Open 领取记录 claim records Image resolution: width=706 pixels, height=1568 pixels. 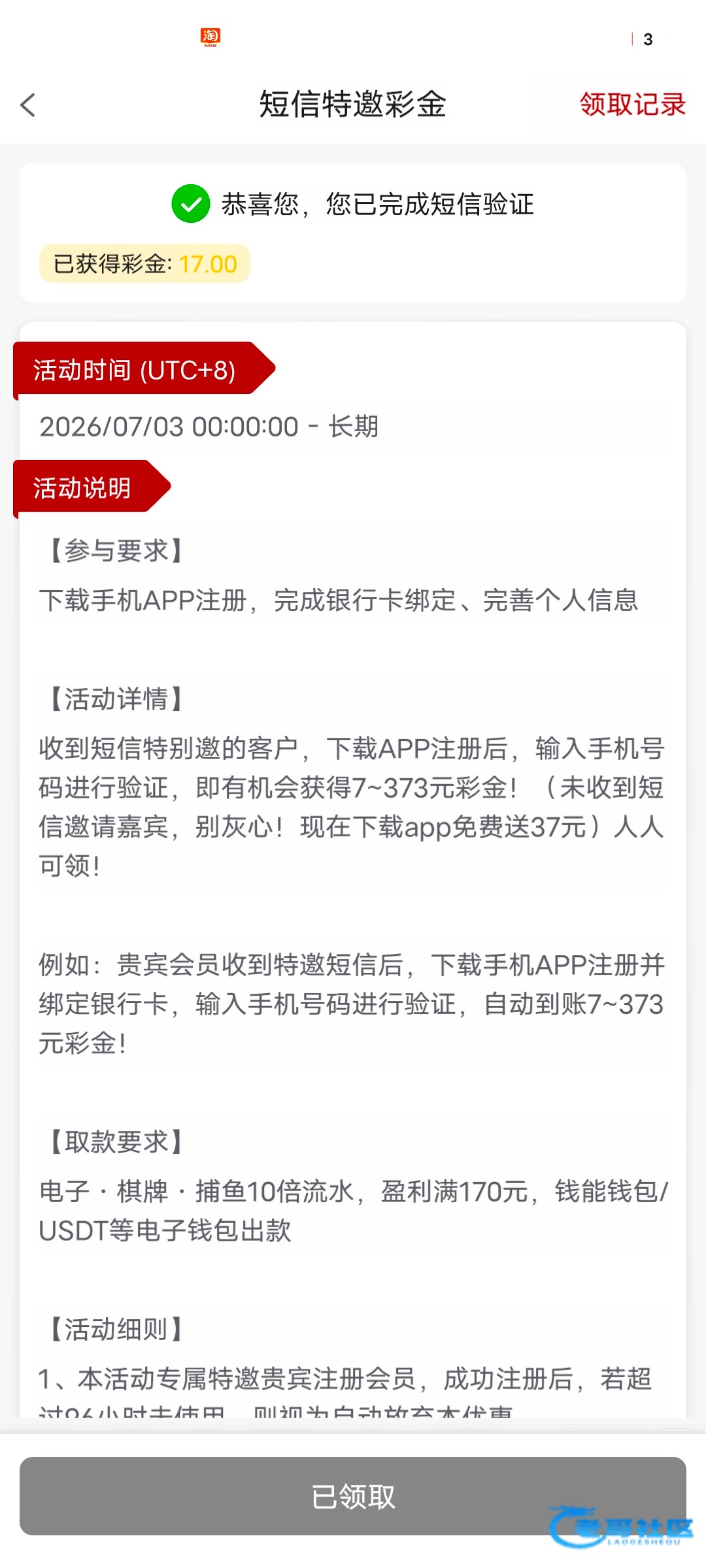click(632, 105)
